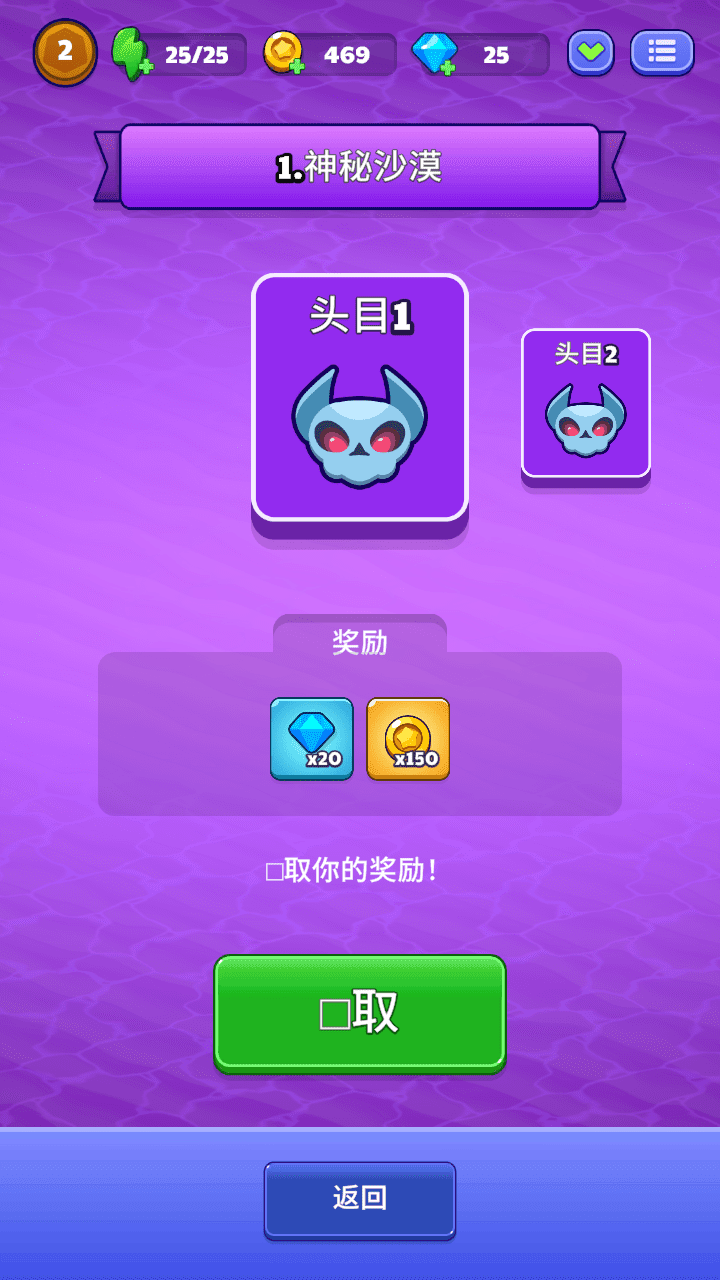Open the list menu icon
Screen dimensions: 720x1280
662,52
